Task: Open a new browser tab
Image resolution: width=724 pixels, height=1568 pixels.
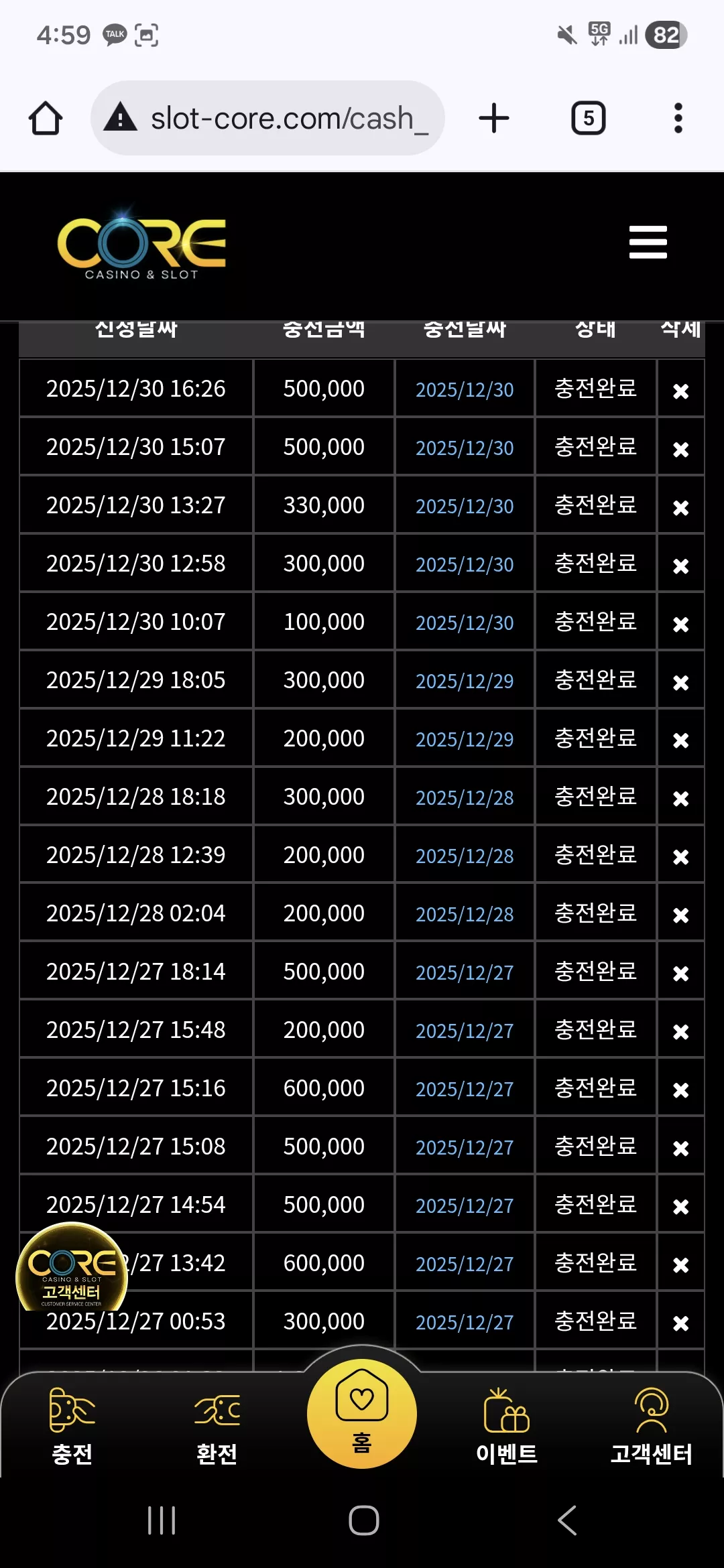Action: pos(494,119)
